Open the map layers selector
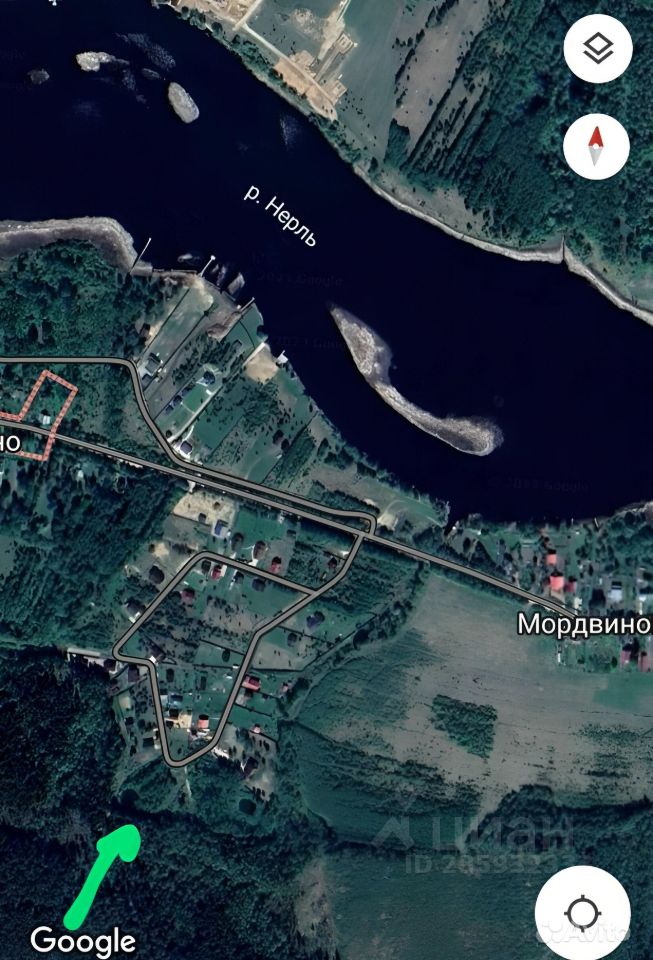Viewport: 653px width, 960px height. pyautogui.click(x=597, y=48)
